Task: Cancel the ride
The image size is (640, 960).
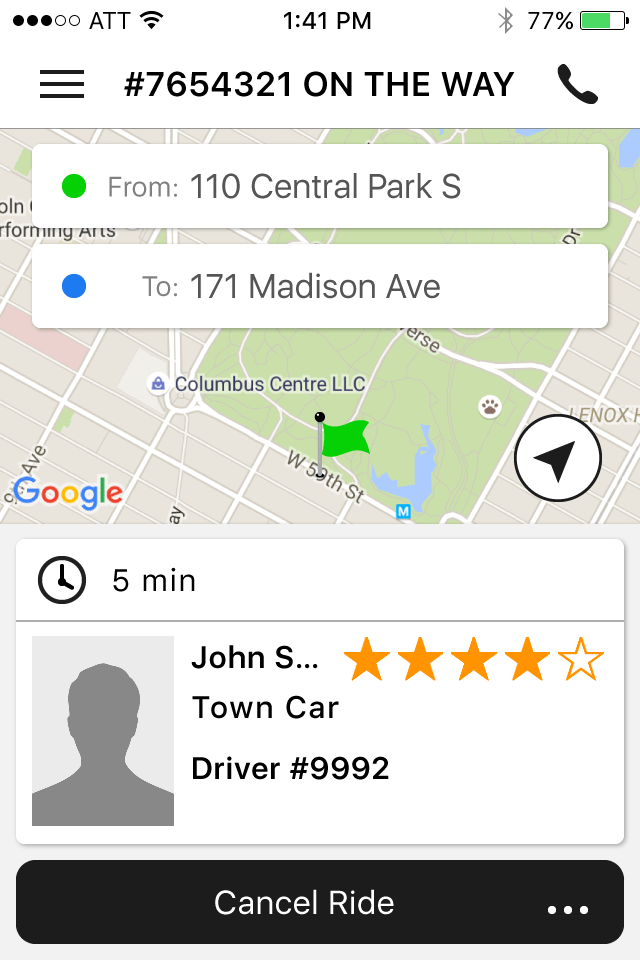Action: 304,902
